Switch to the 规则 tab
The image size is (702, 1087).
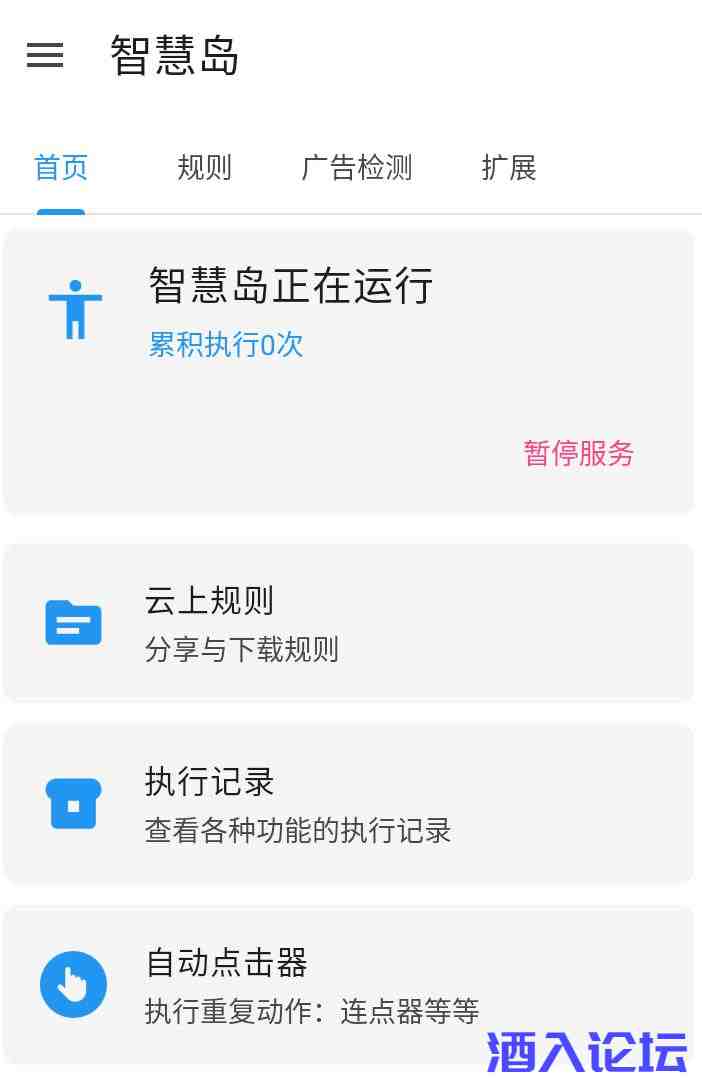click(x=204, y=167)
